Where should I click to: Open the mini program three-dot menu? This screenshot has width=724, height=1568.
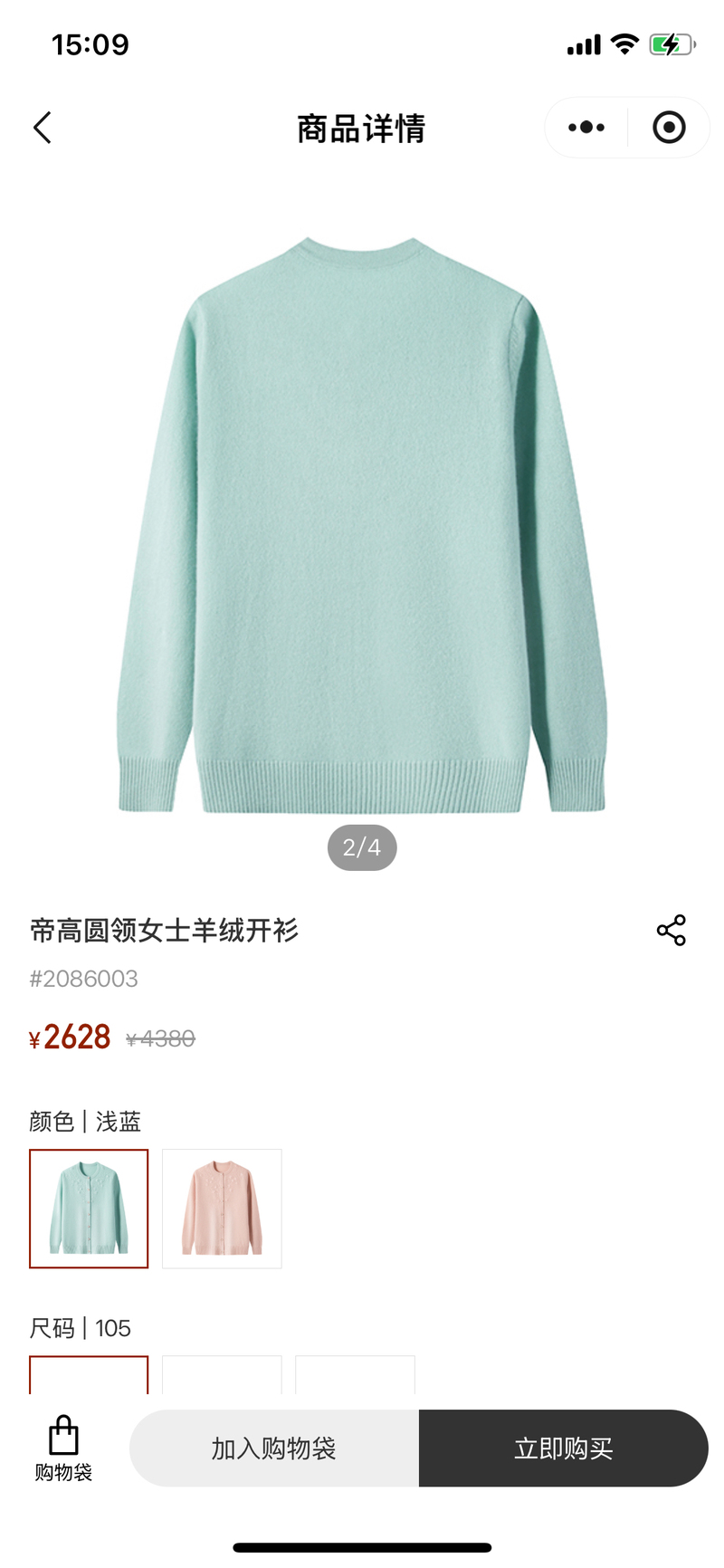586,128
